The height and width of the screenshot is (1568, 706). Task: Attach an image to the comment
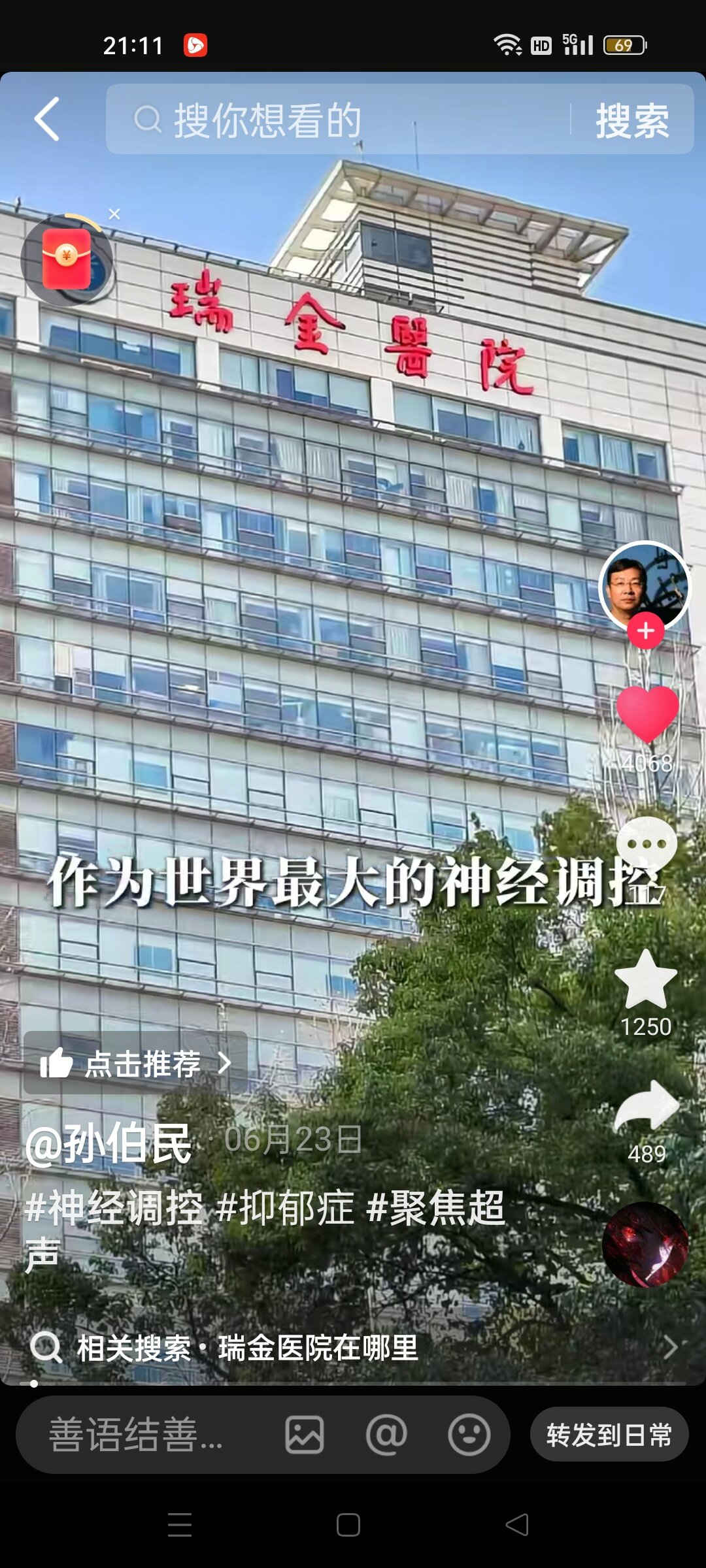[x=305, y=1435]
